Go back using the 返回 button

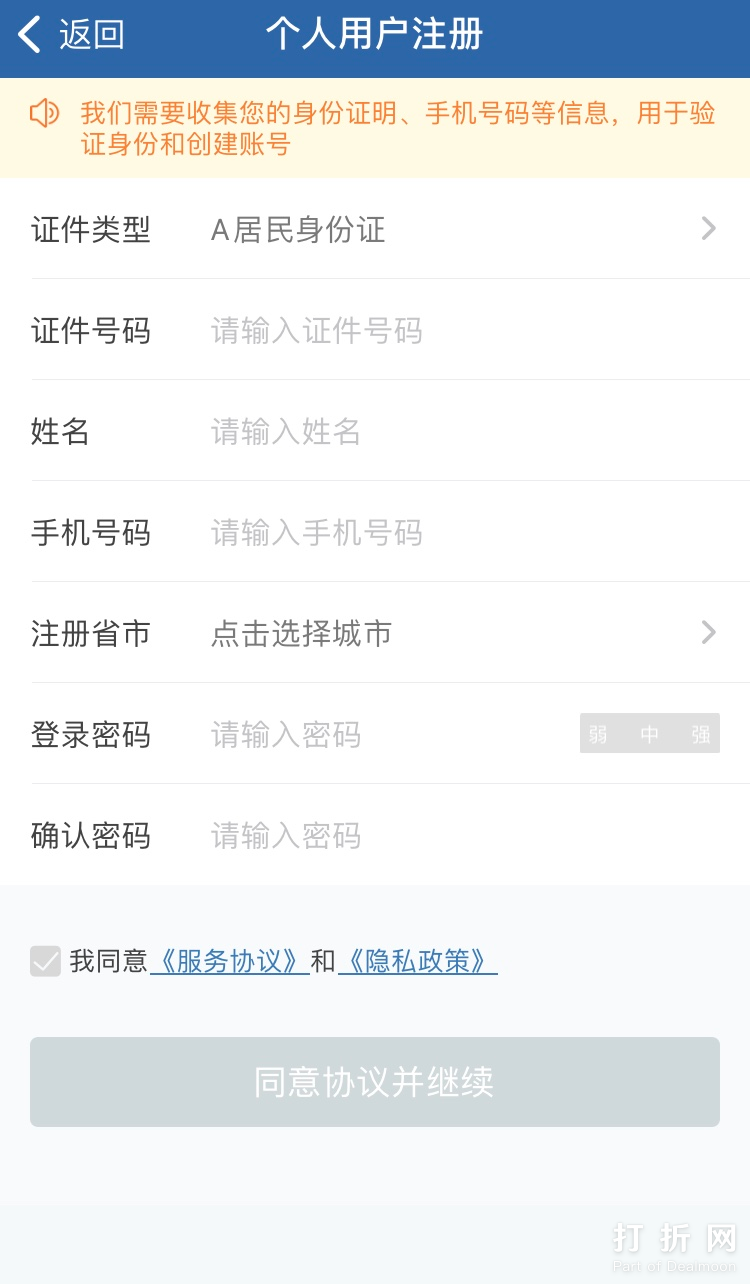click(70, 35)
